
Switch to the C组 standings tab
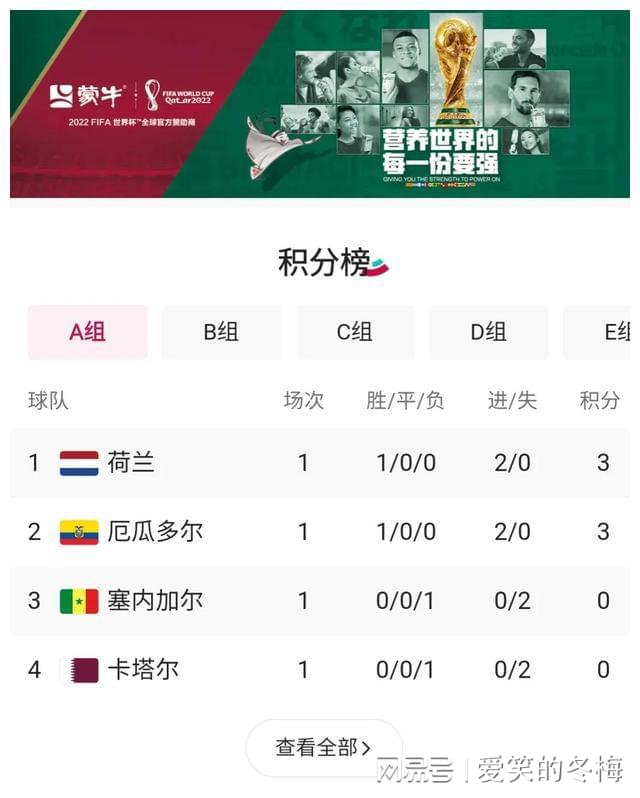pyautogui.click(x=355, y=332)
